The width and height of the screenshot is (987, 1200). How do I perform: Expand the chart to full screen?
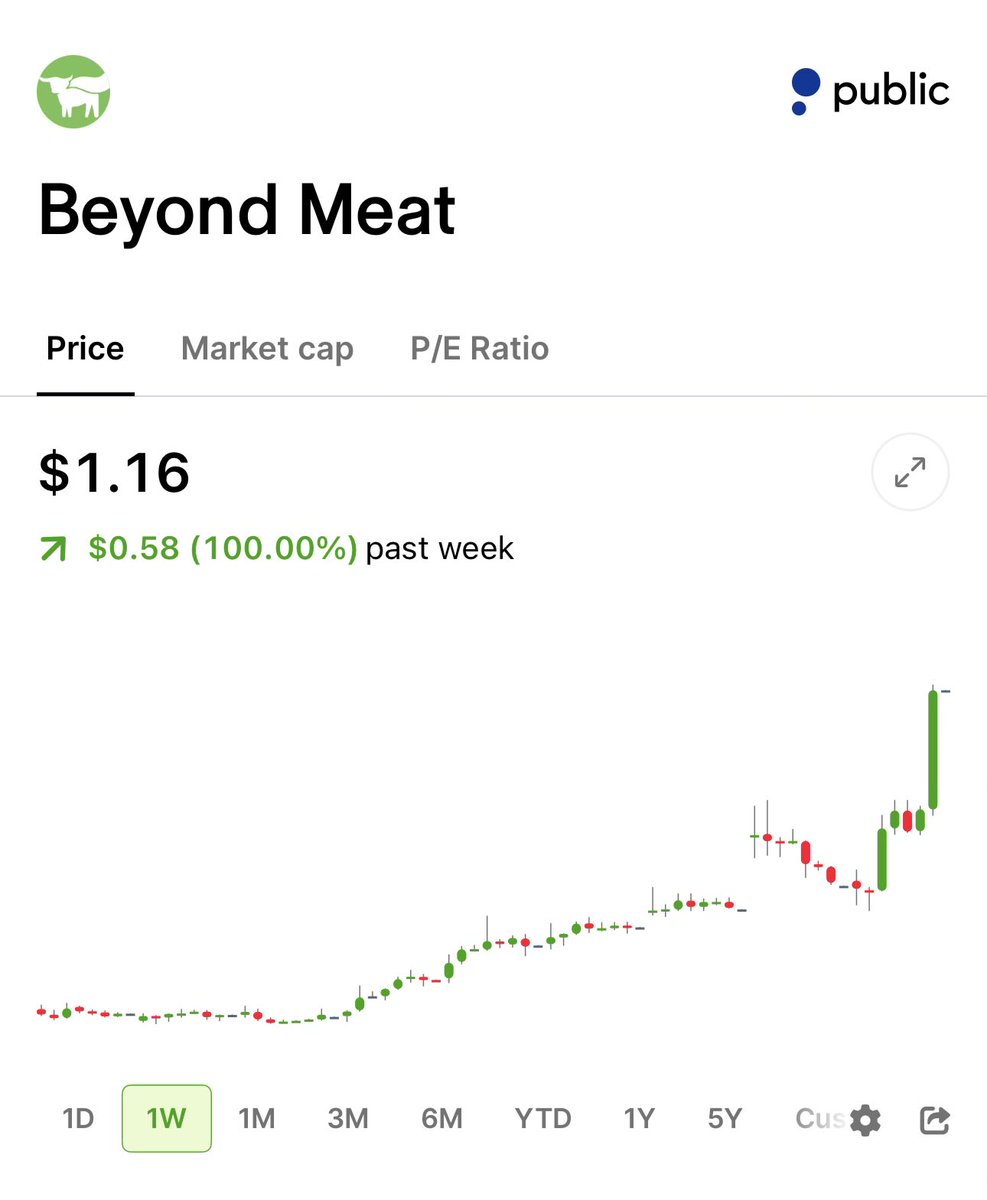click(909, 473)
